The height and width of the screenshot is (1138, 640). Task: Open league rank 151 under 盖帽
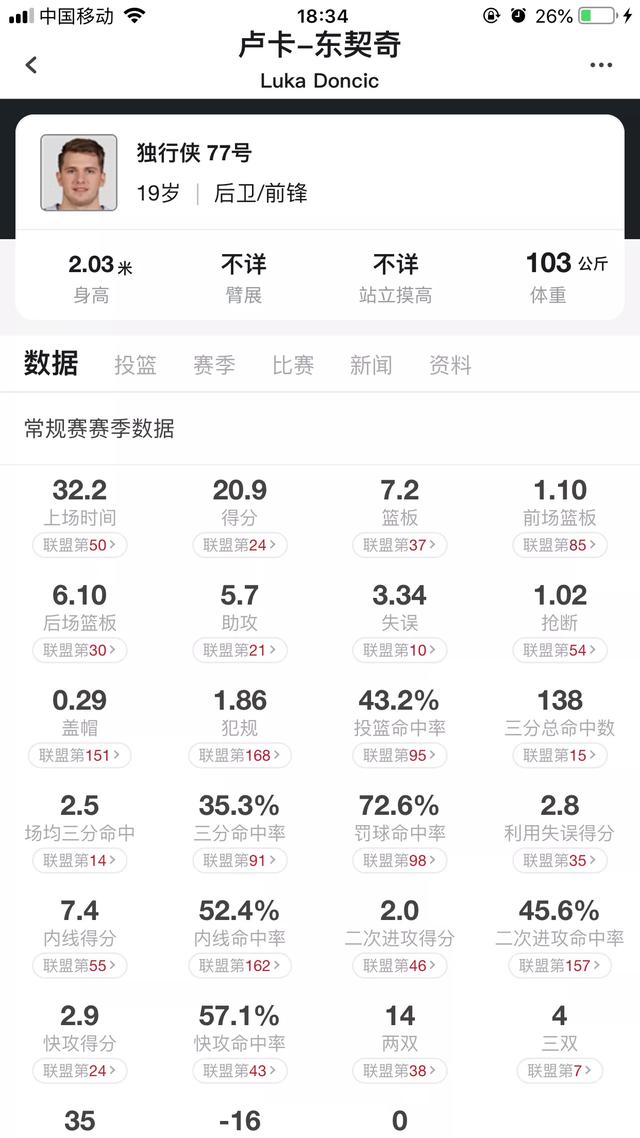80,756
